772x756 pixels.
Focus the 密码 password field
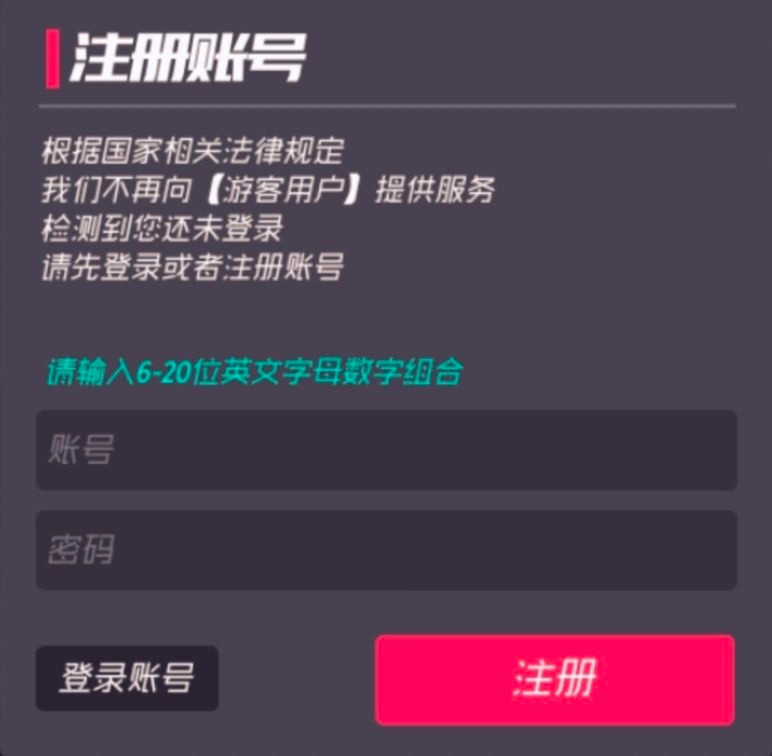point(386,550)
